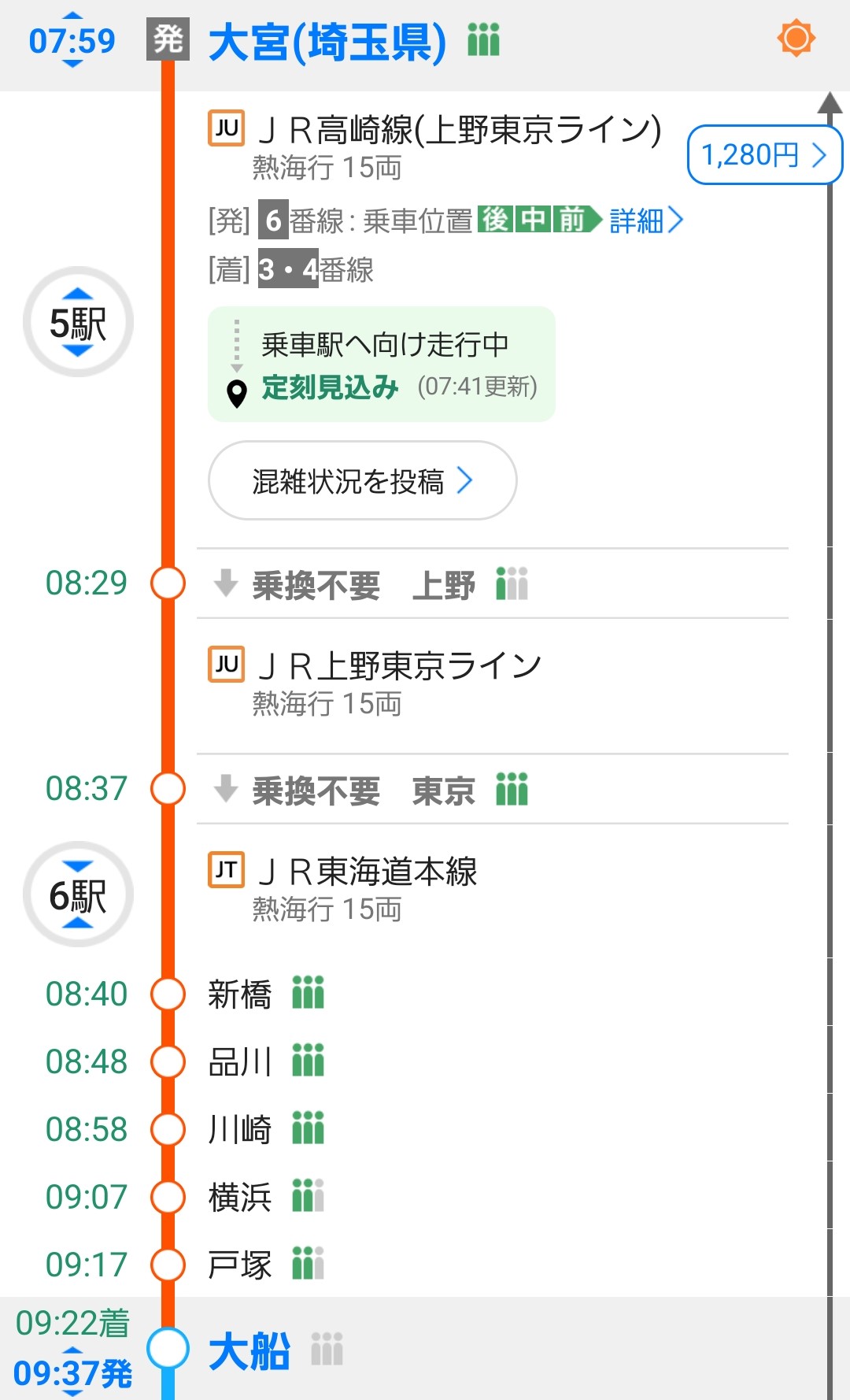This screenshot has width=850, height=1400.
Task: Collapse the 6駅 intermediate stops list
Action: point(78,894)
